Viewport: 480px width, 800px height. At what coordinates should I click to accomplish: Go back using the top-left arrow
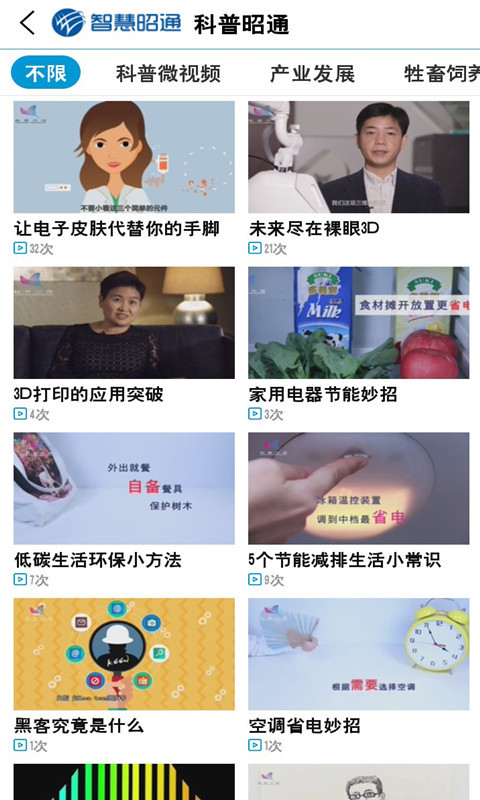pyautogui.click(x=28, y=23)
